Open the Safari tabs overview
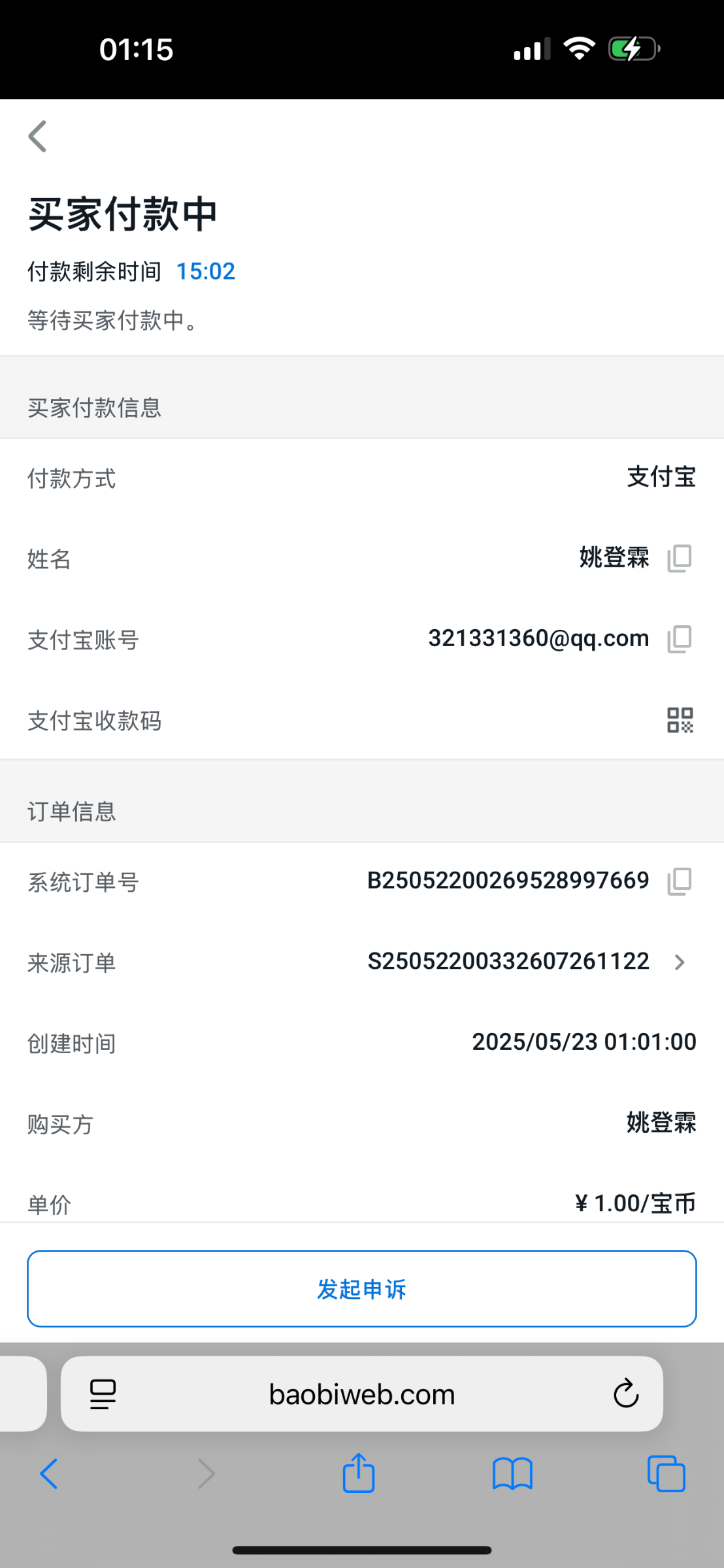724x1568 pixels. pyautogui.click(x=666, y=1473)
